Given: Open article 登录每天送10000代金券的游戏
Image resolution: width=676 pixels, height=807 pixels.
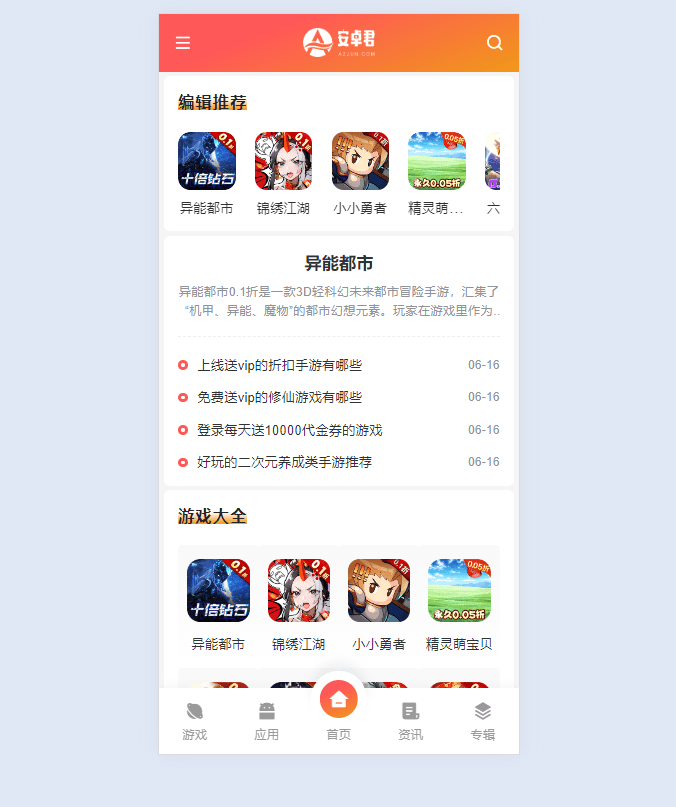Looking at the screenshot, I should click(289, 430).
